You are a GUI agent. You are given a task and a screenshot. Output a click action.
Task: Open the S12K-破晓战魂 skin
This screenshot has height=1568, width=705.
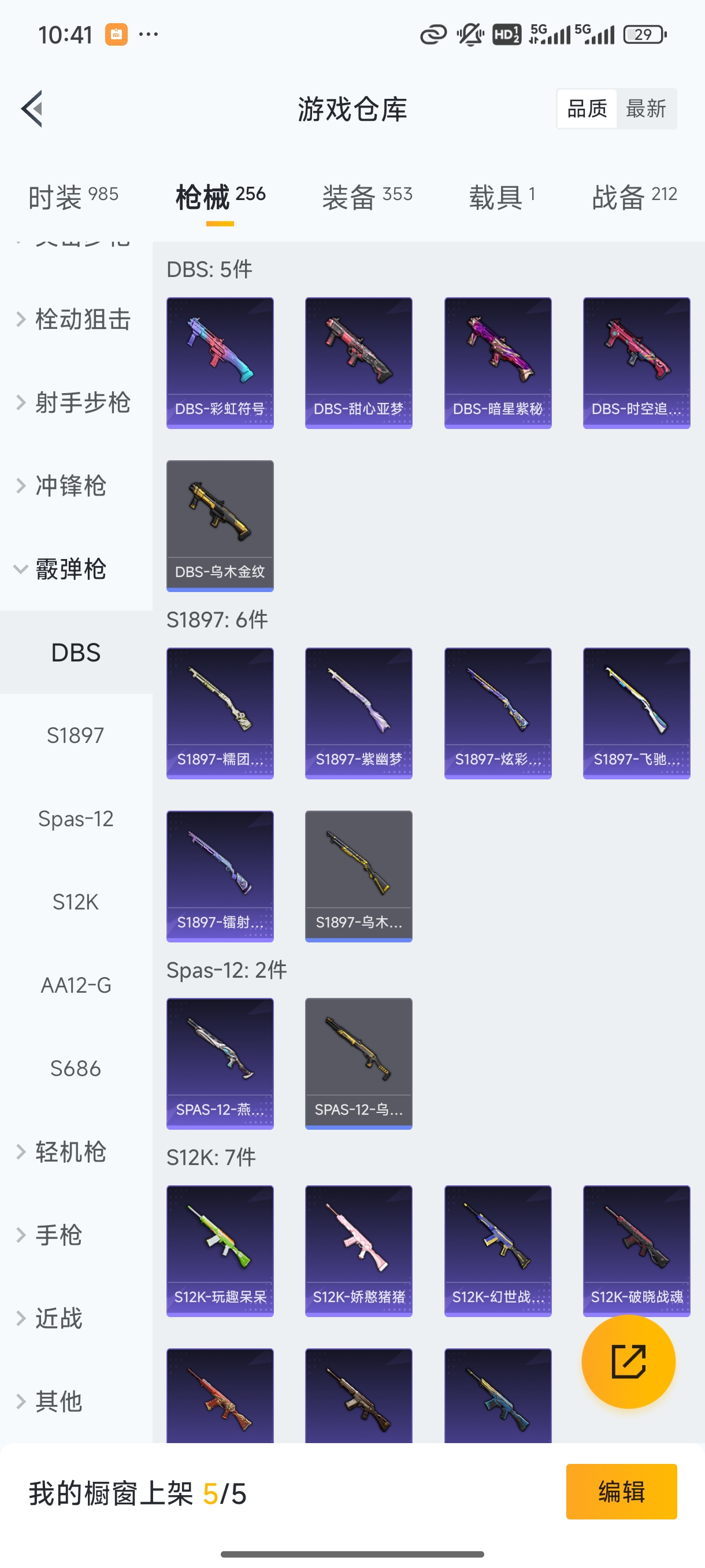coord(636,1250)
